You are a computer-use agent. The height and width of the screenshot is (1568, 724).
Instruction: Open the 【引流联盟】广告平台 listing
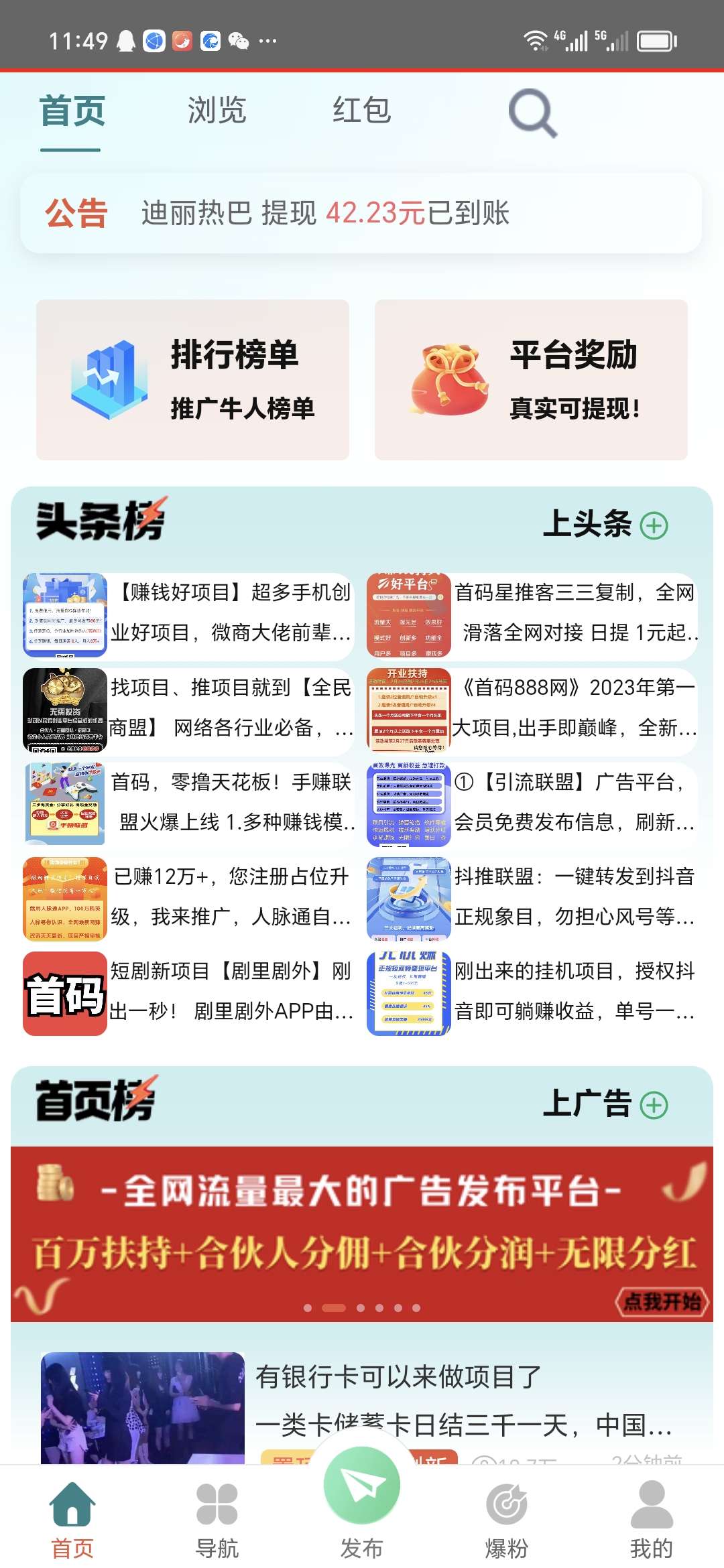click(x=533, y=803)
